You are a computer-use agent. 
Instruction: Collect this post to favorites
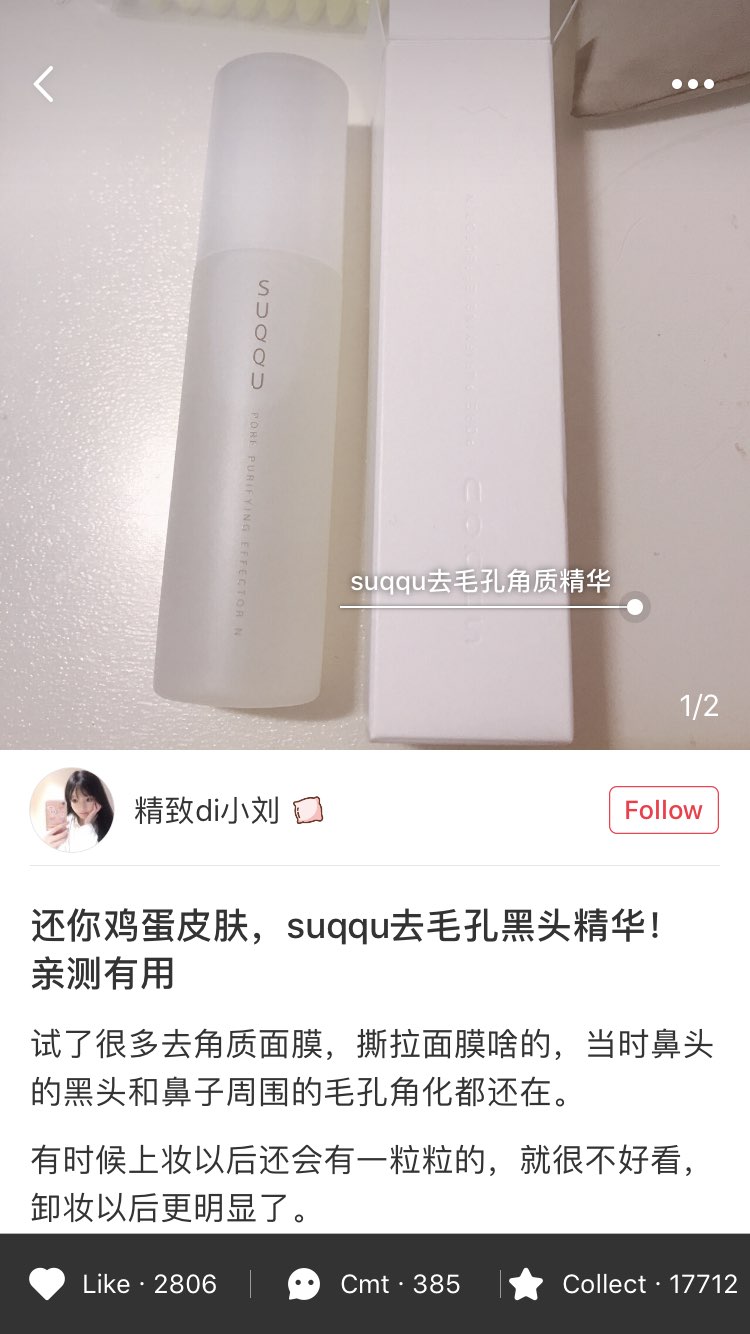click(623, 1284)
